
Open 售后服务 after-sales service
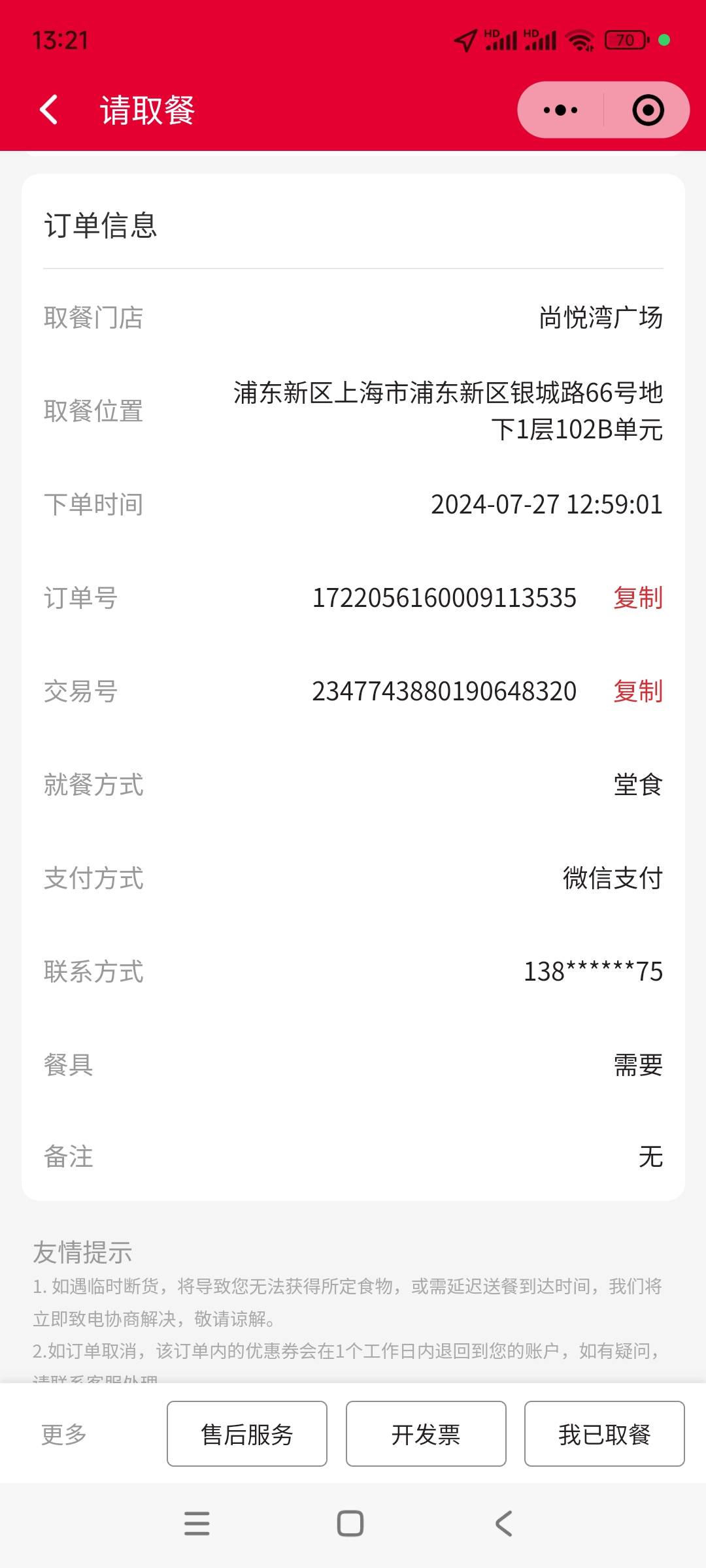tap(247, 1434)
